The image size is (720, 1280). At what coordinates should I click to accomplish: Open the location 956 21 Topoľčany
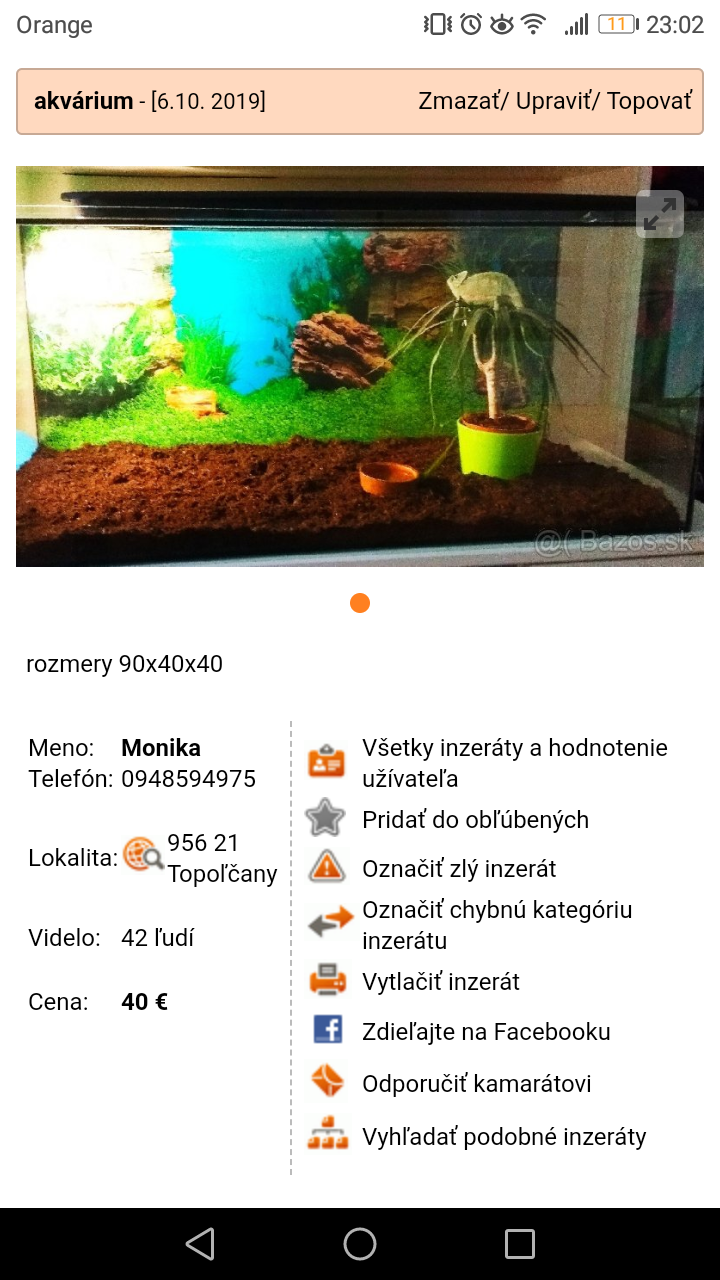(x=221, y=858)
